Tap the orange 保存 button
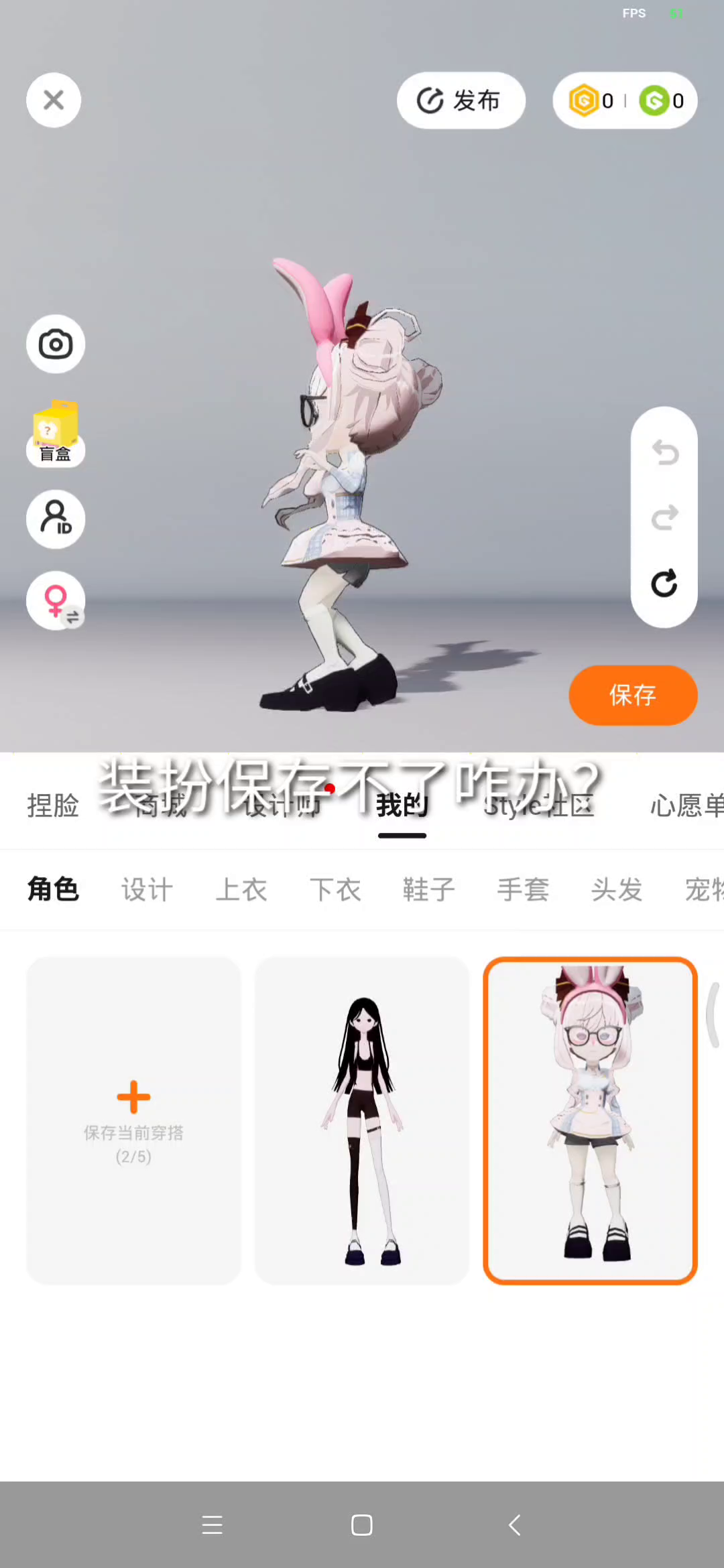This screenshot has width=724, height=1568. point(633,695)
